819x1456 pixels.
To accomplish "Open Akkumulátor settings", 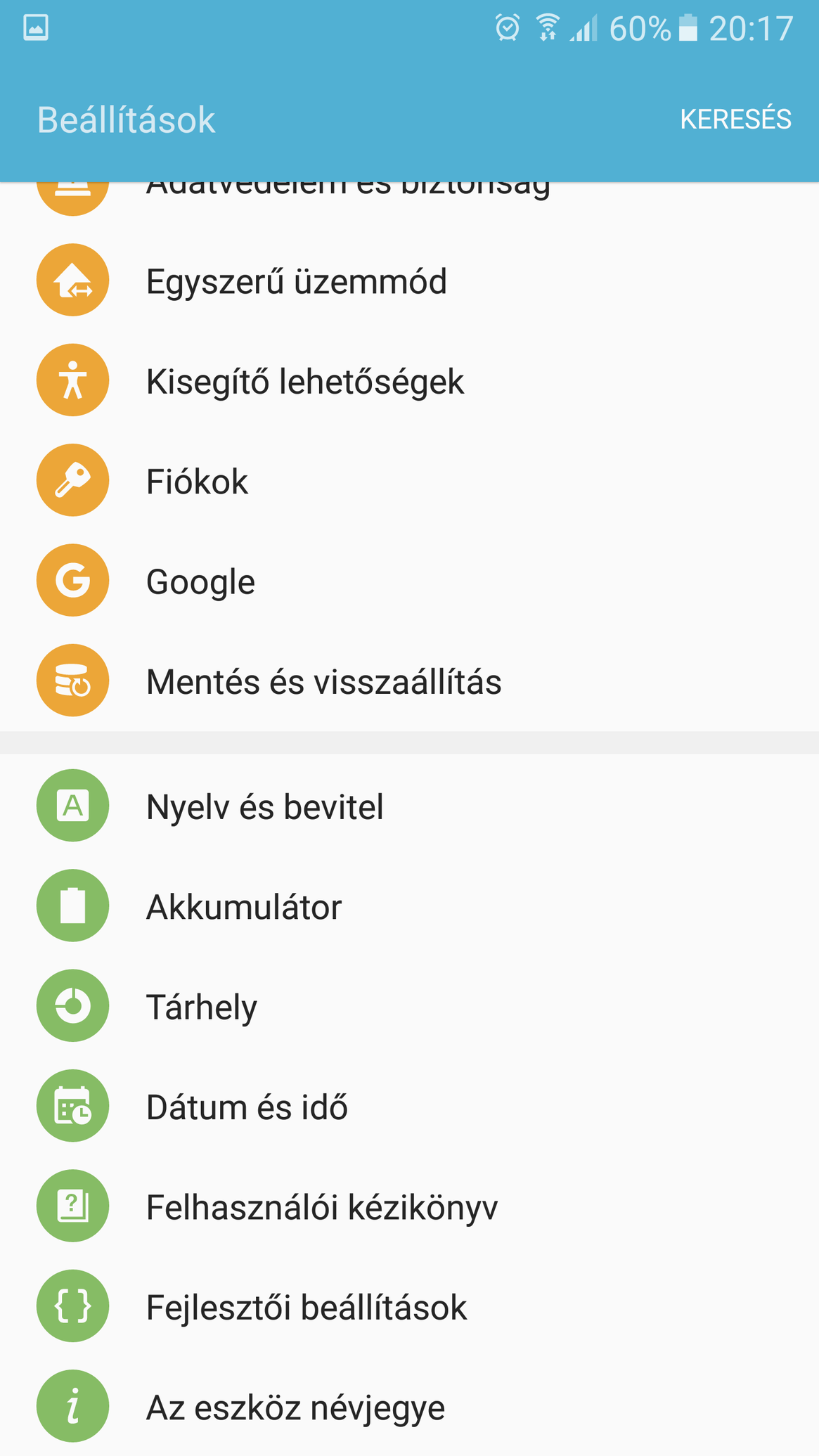I will click(x=409, y=906).
